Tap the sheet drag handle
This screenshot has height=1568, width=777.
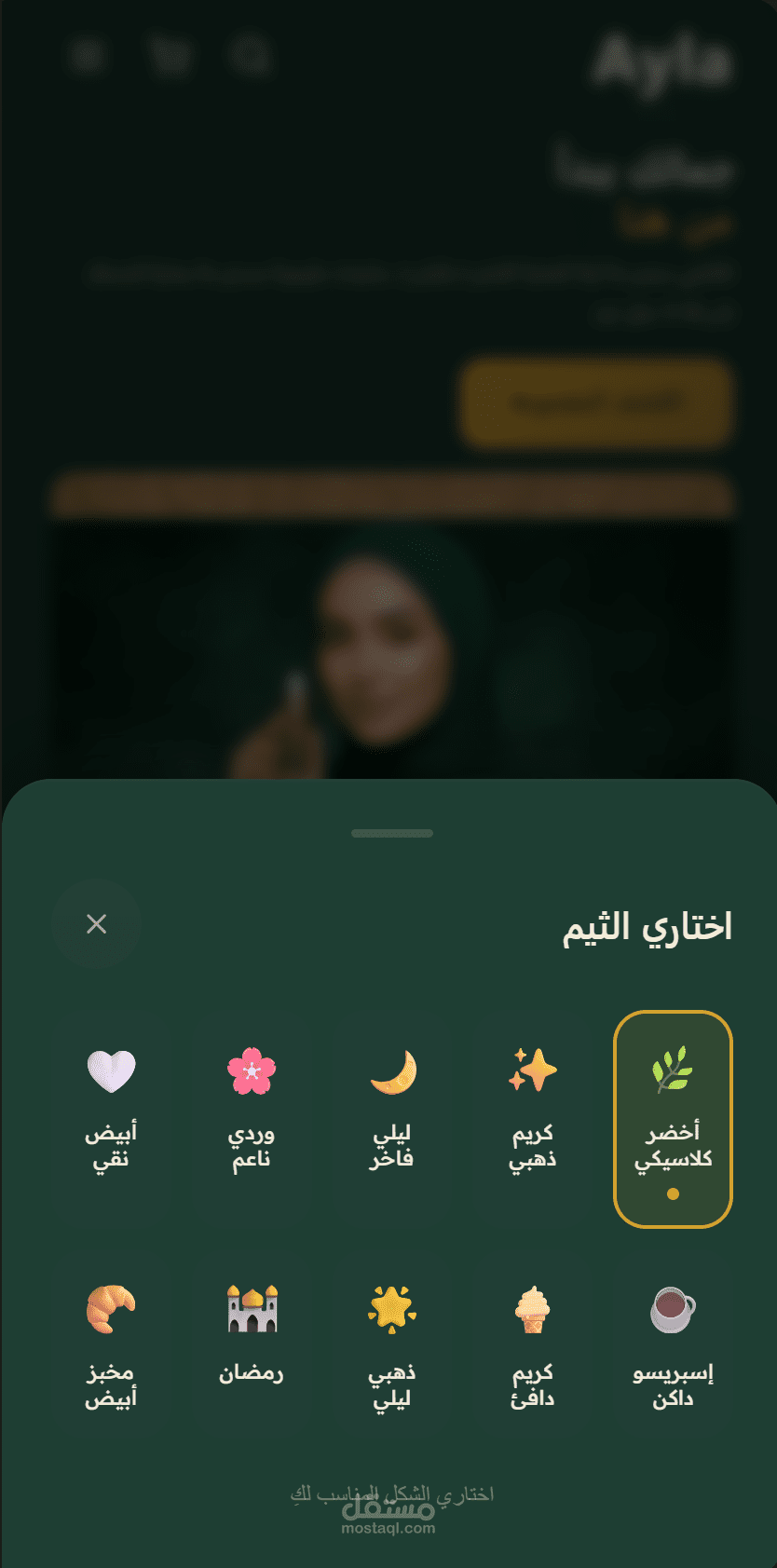392,833
